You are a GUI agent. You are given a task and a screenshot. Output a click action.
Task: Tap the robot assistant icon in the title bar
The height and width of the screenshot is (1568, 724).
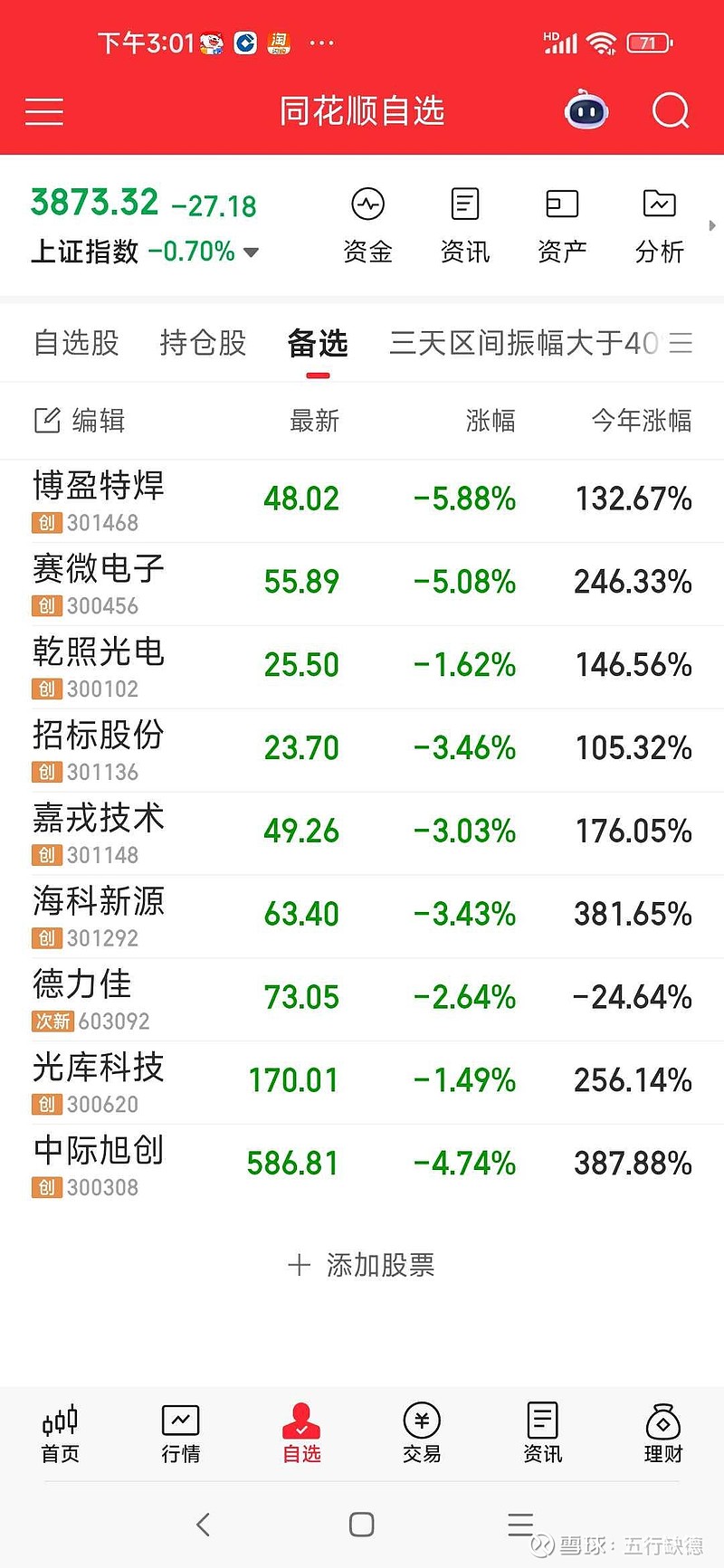pyautogui.click(x=586, y=109)
